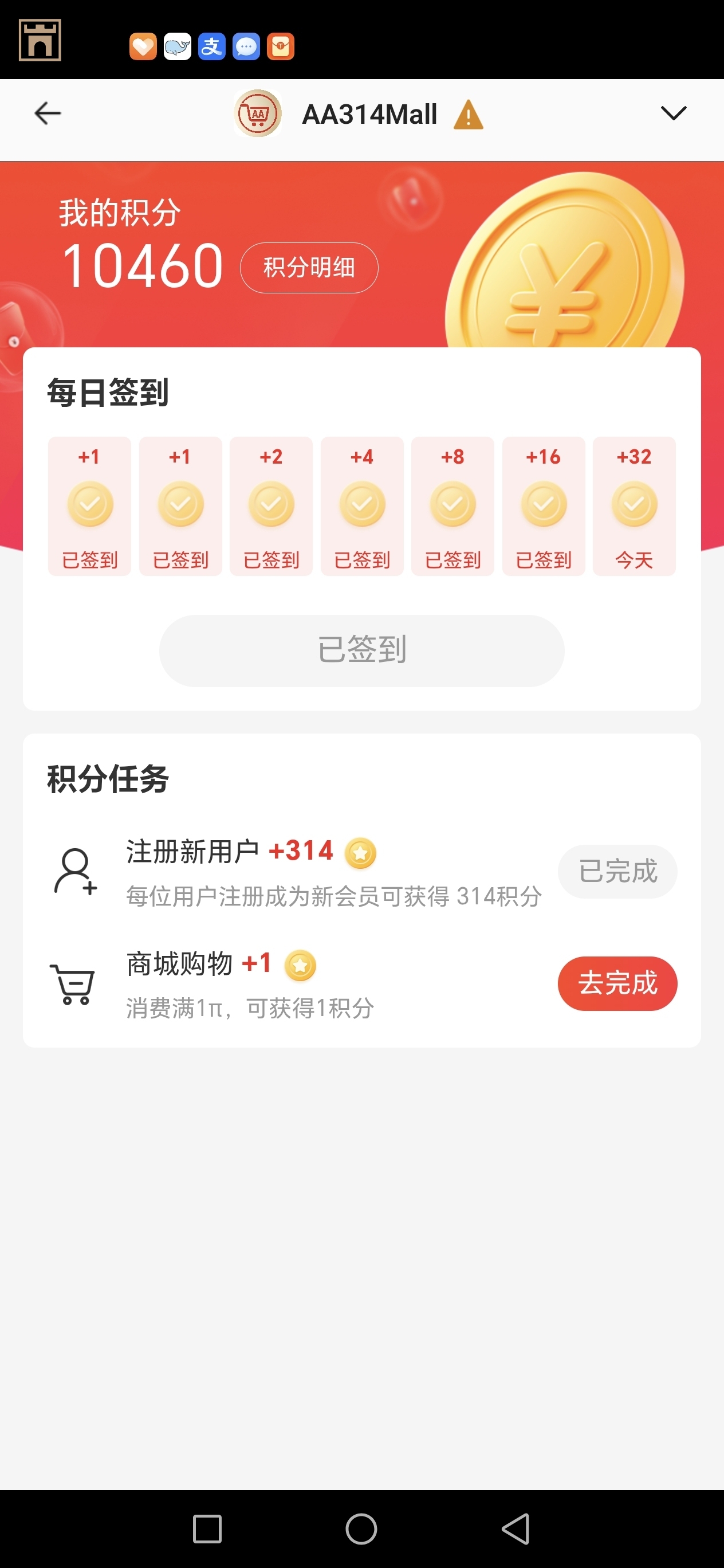
Task: Go back using the top-left arrow
Action: coord(48,113)
